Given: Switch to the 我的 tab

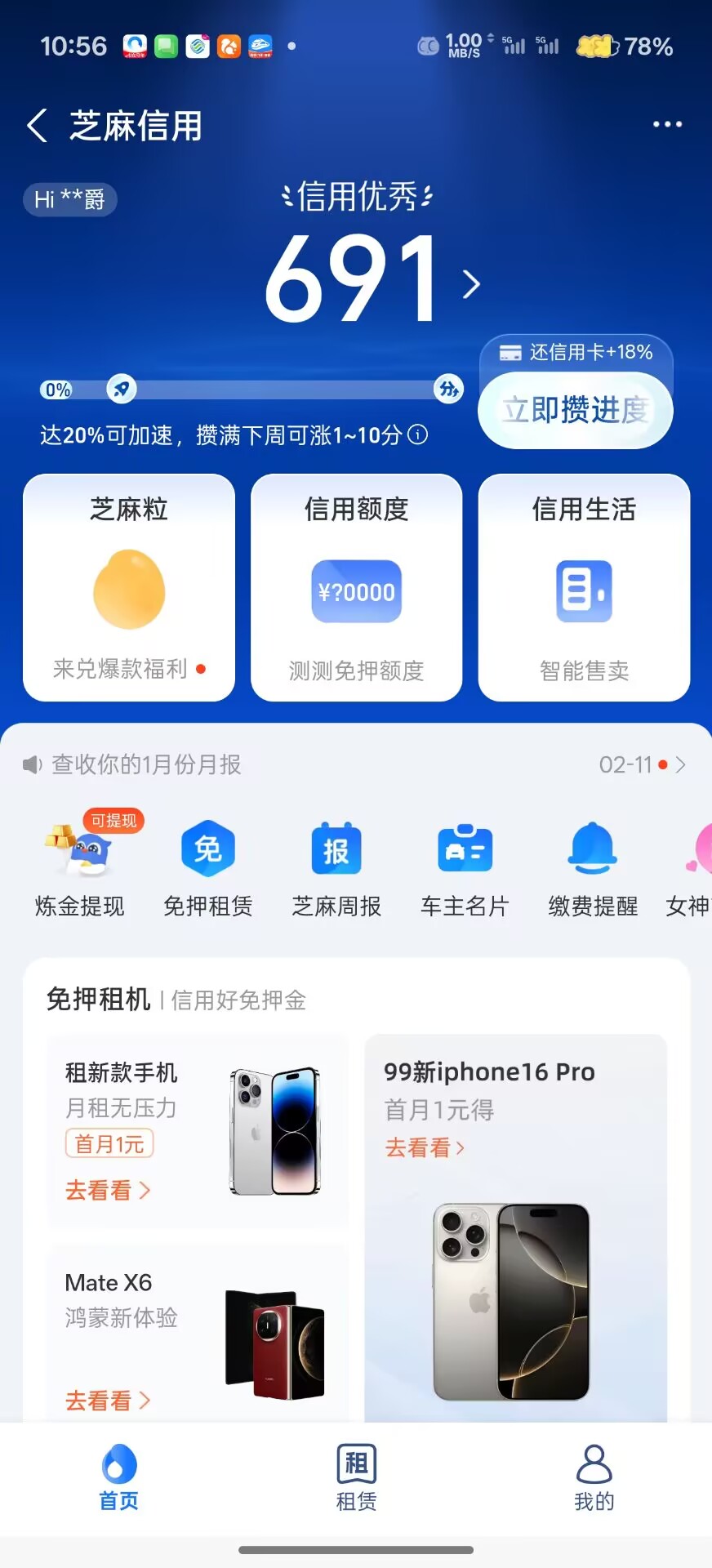Looking at the screenshot, I should [594, 1477].
